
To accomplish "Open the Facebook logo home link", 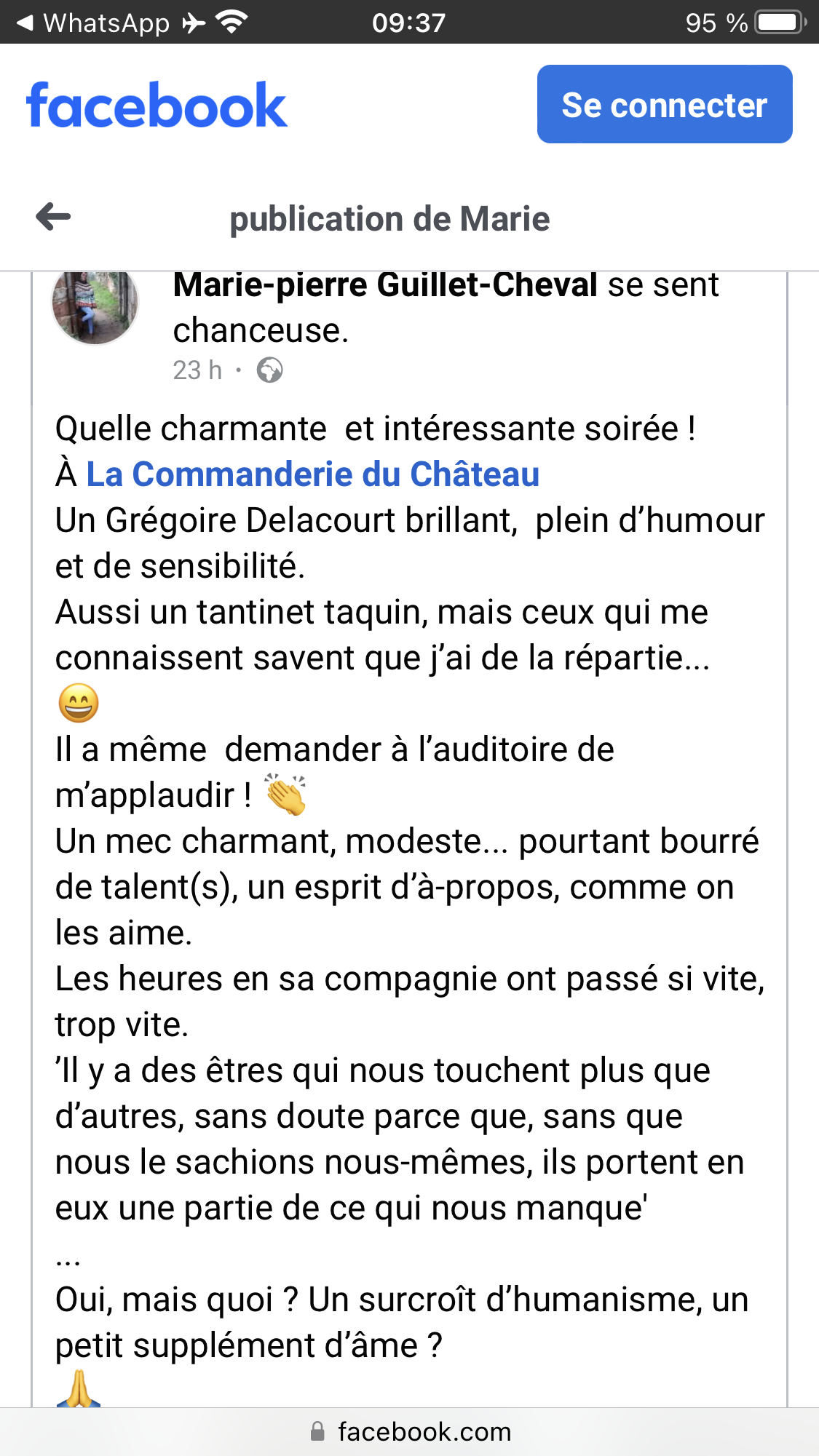I will [157, 105].
